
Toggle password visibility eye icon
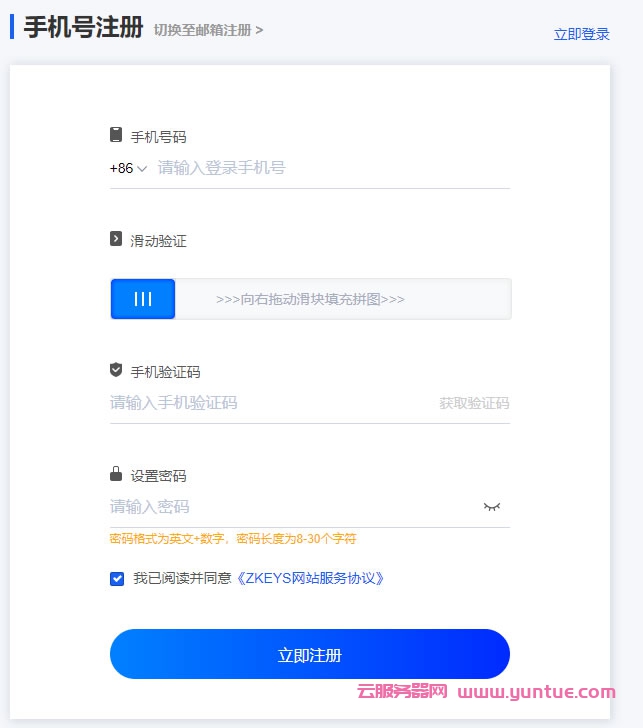coord(491,507)
